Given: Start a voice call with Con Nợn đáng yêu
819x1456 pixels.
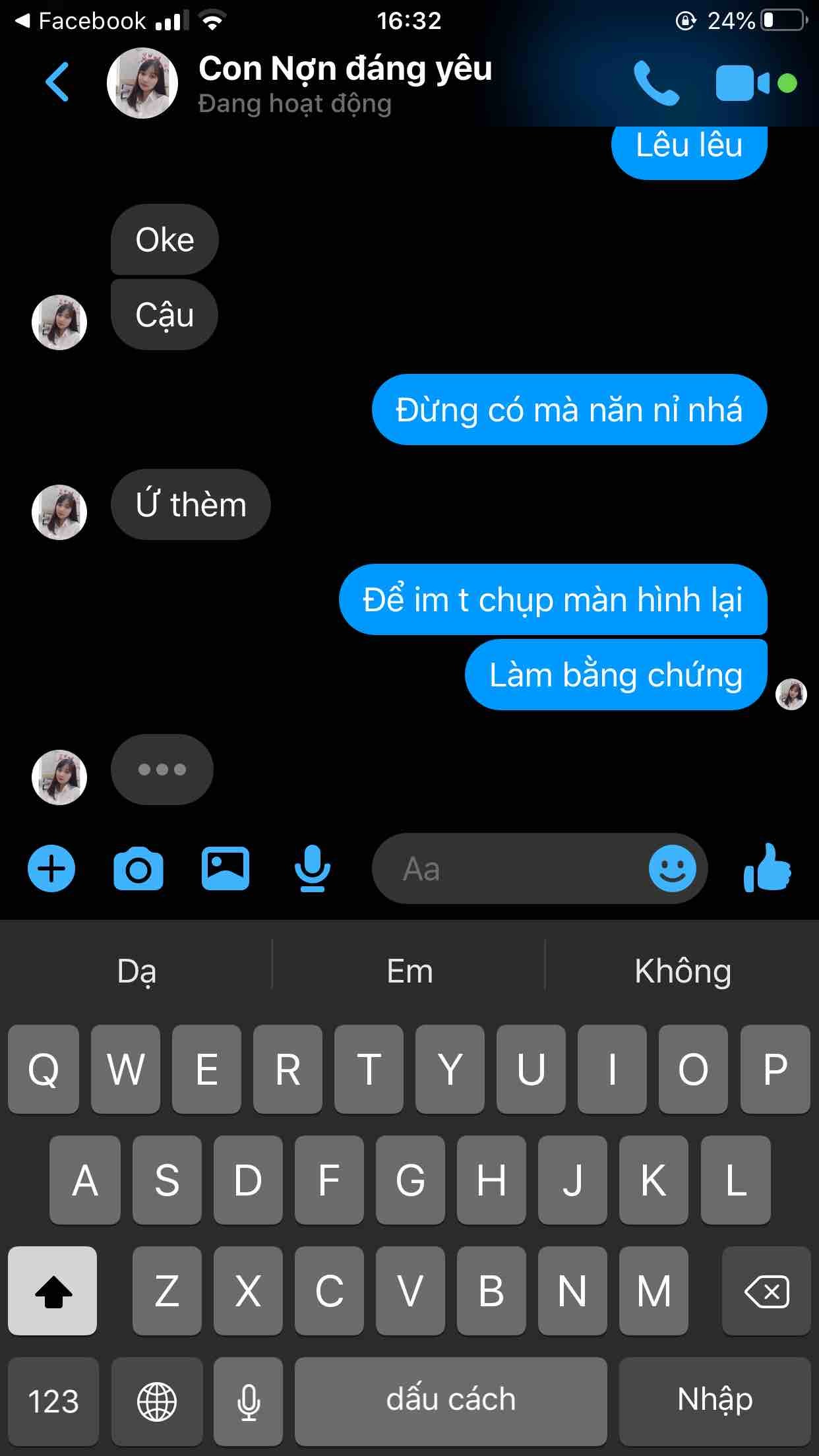Looking at the screenshot, I should click(x=656, y=83).
